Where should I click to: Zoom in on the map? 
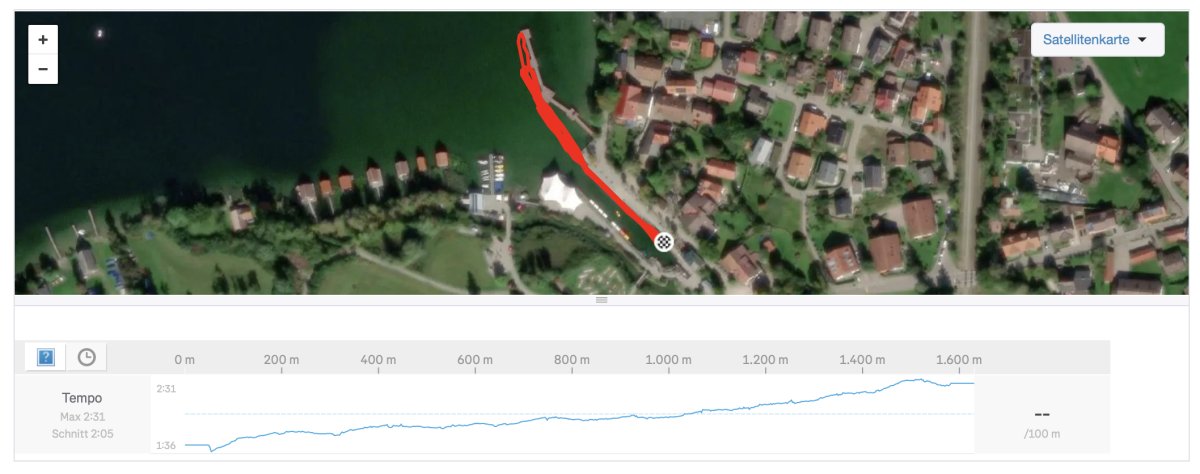pyautogui.click(x=43, y=40)
